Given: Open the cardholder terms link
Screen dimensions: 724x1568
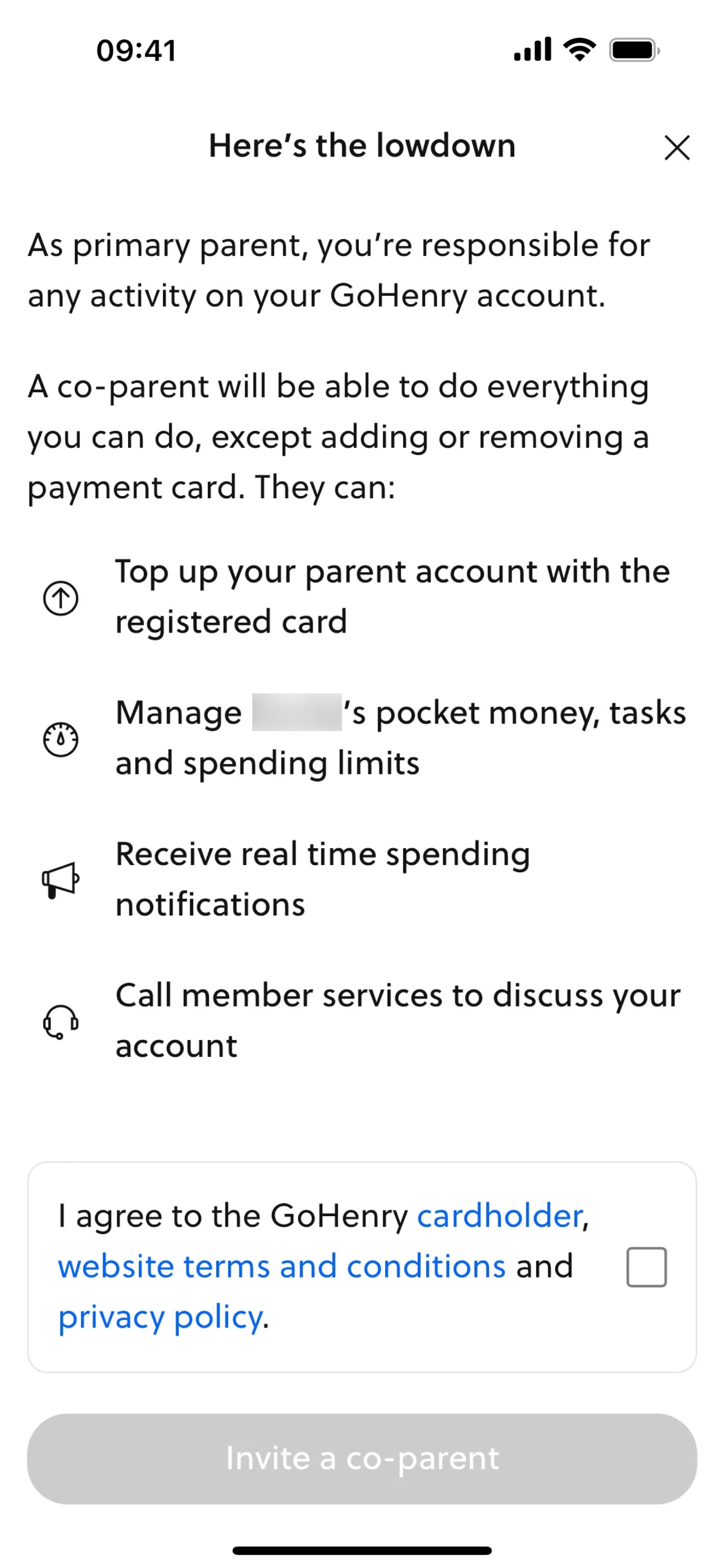Looking at the screenshot, I should 500,1216.
